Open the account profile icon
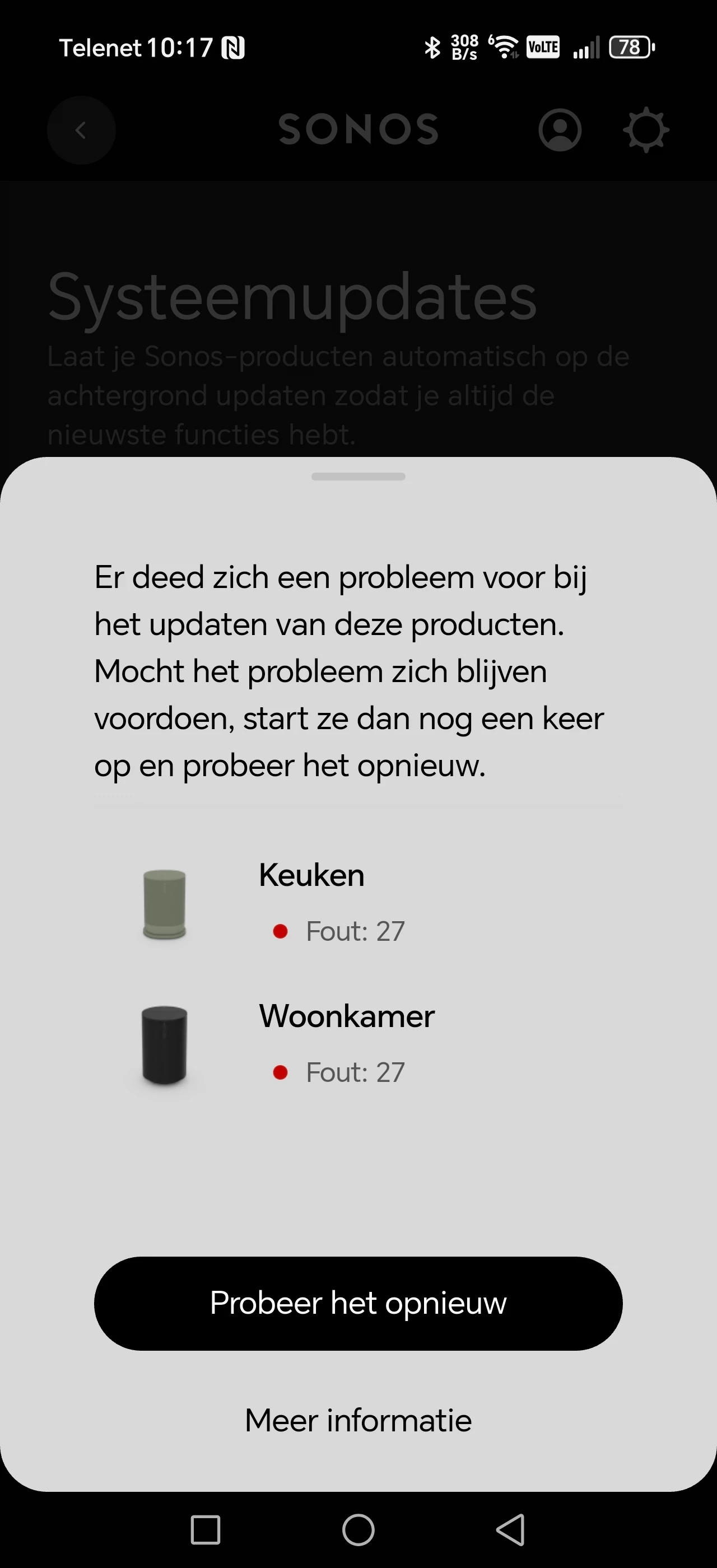The width and height of the screenshot is (717, 1568). (x=560, y=130)
